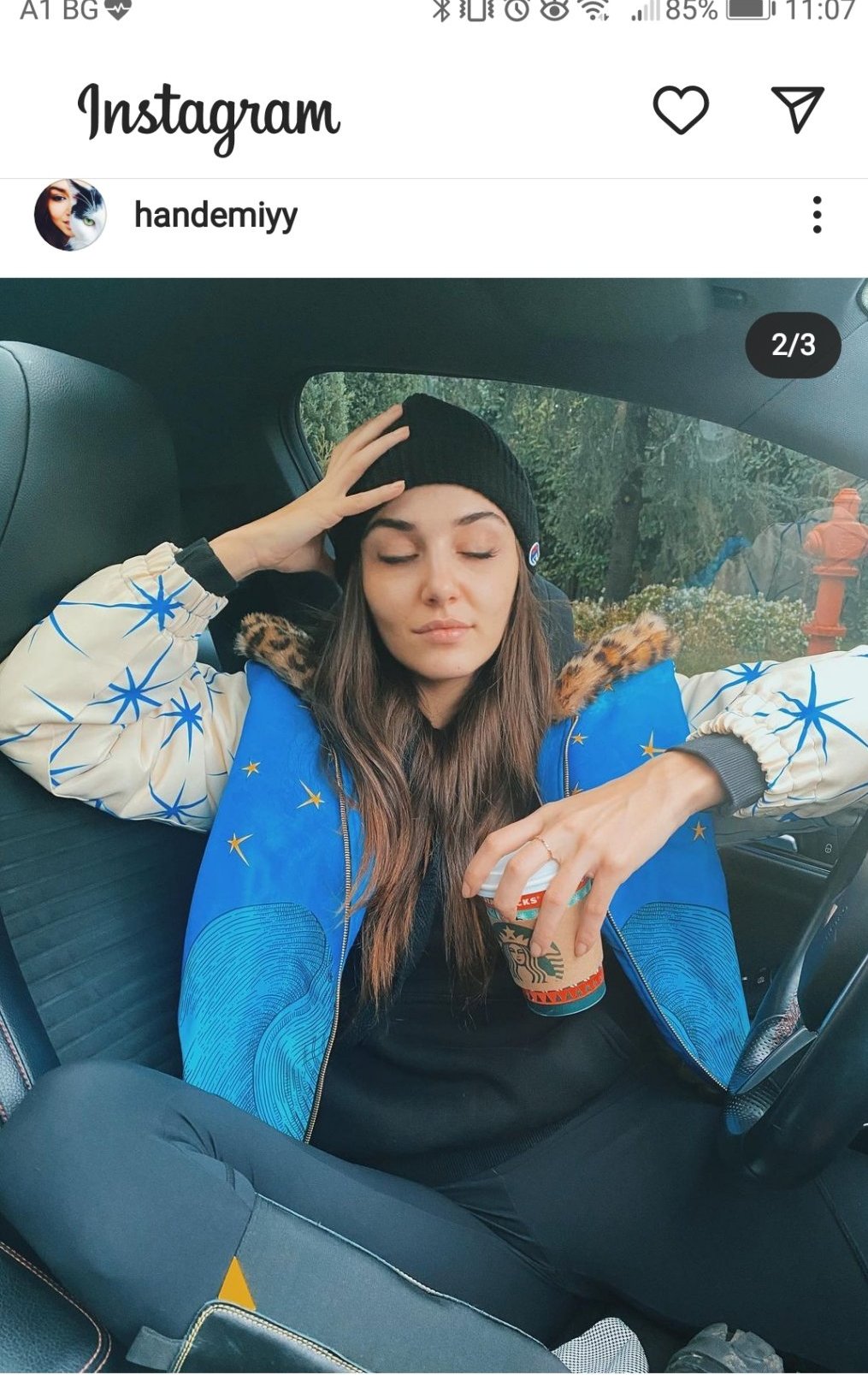Open the post's three-dot options menu
This screenshot has height=1375, width=868.
click(x=817, y=215)
